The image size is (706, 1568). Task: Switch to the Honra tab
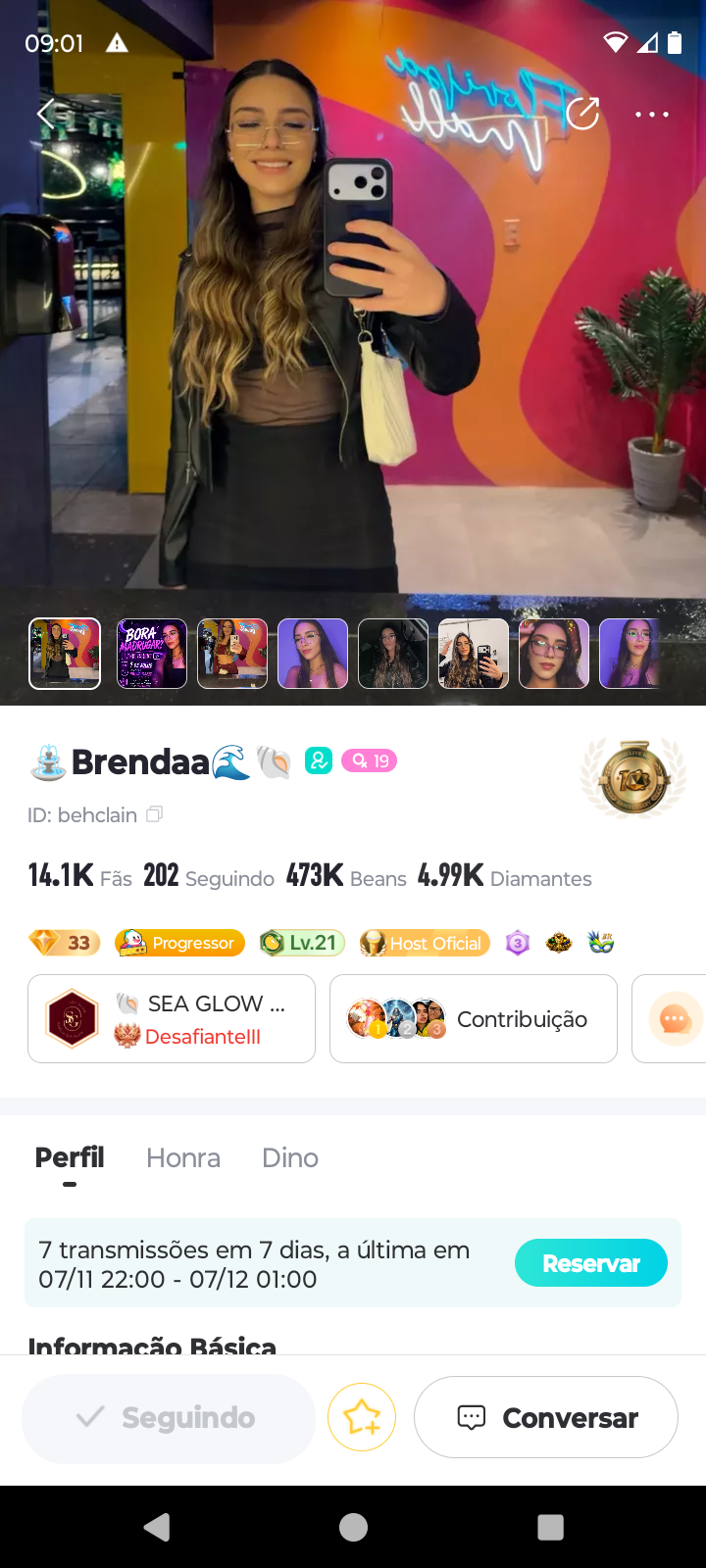(x=183, y=1158)
